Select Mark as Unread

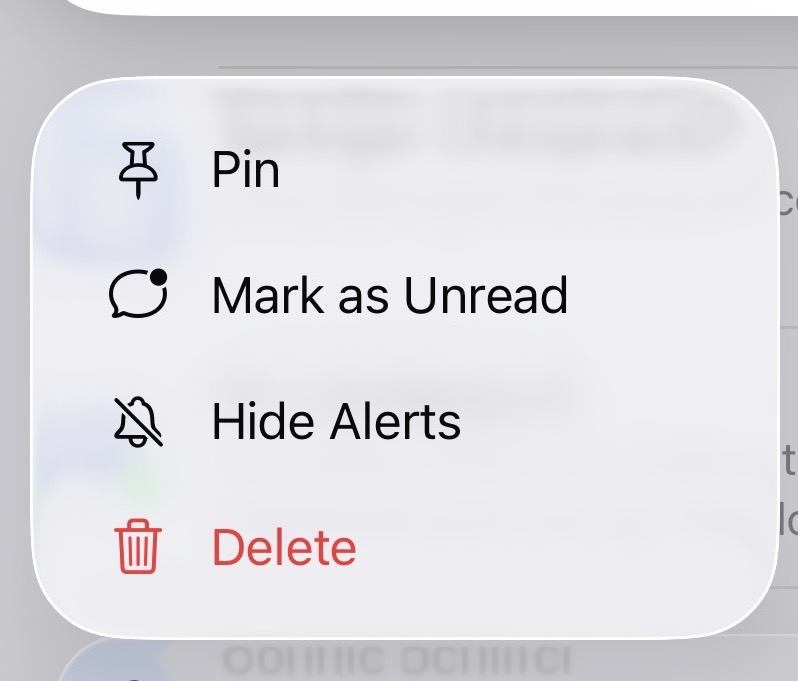click(388, 296)
